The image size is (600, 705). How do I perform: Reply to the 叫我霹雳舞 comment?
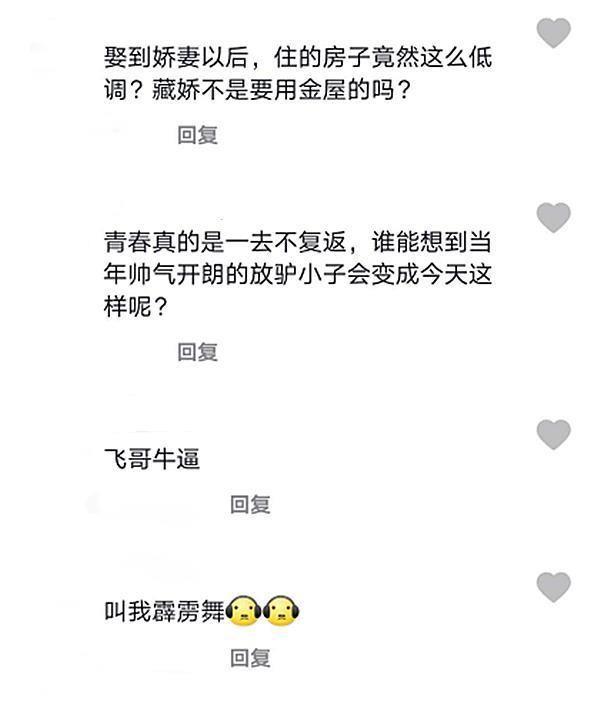pyautogui.click(x=250, y=657)
